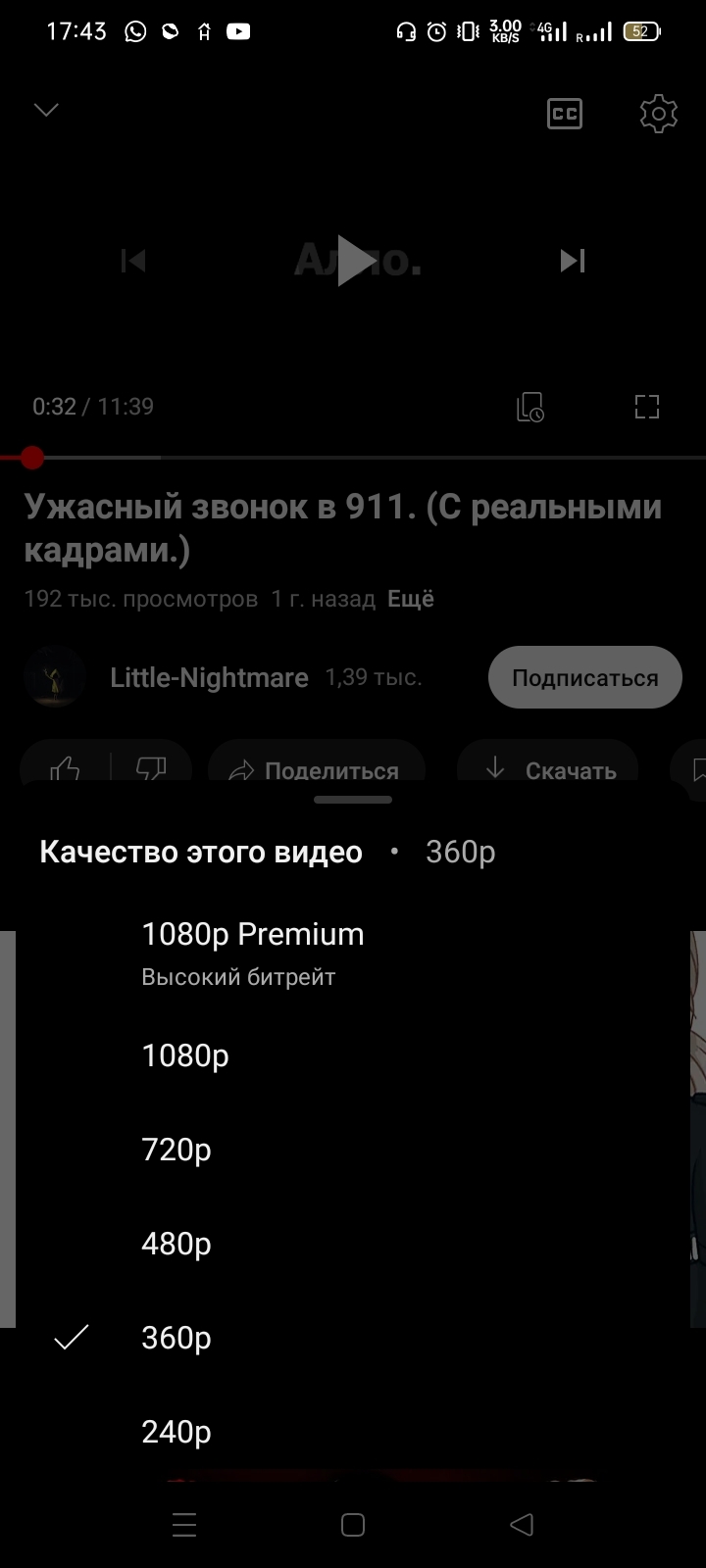Select 1080p Premium high bitrate quality

pyautogui.click(x=253, y=953)
